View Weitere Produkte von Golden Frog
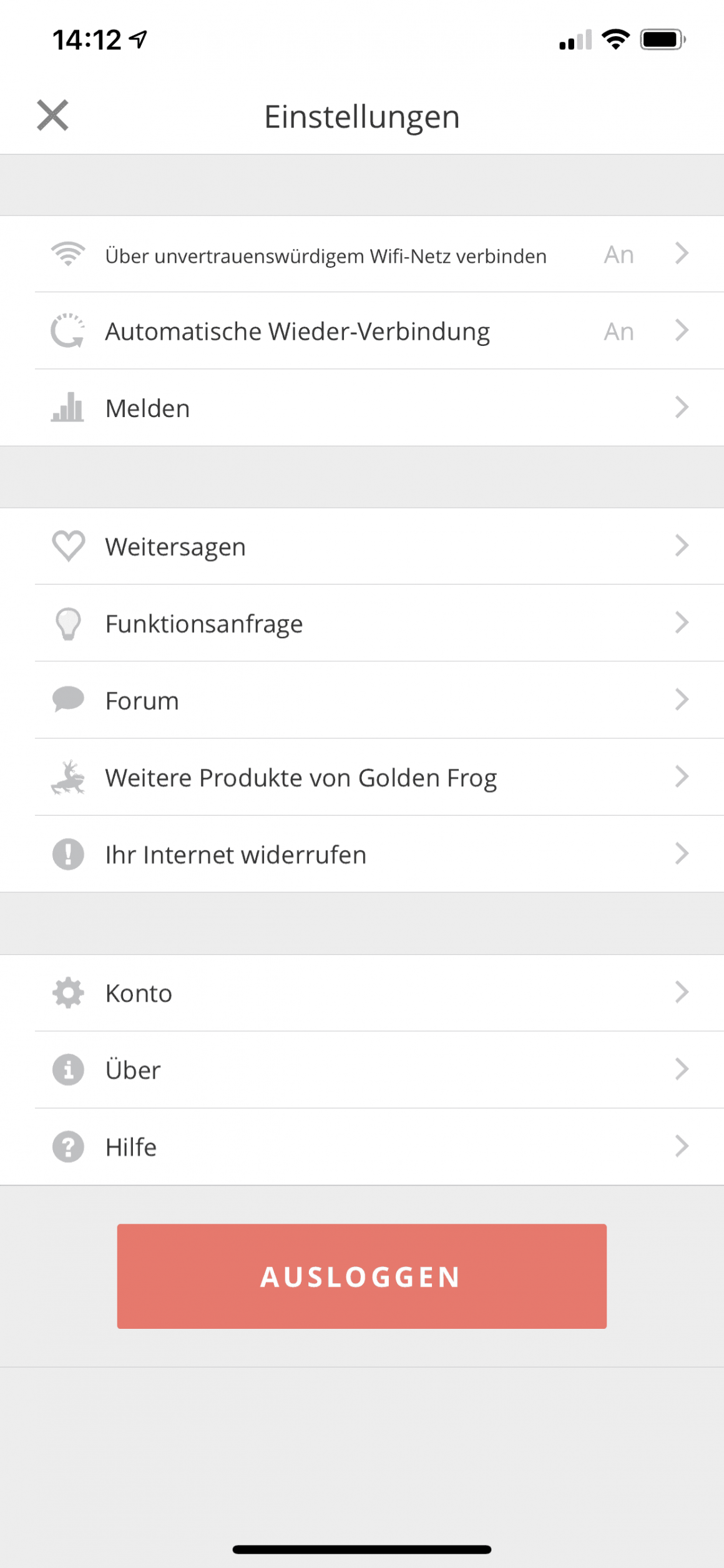724x1568 pixels. pos(362,777)
